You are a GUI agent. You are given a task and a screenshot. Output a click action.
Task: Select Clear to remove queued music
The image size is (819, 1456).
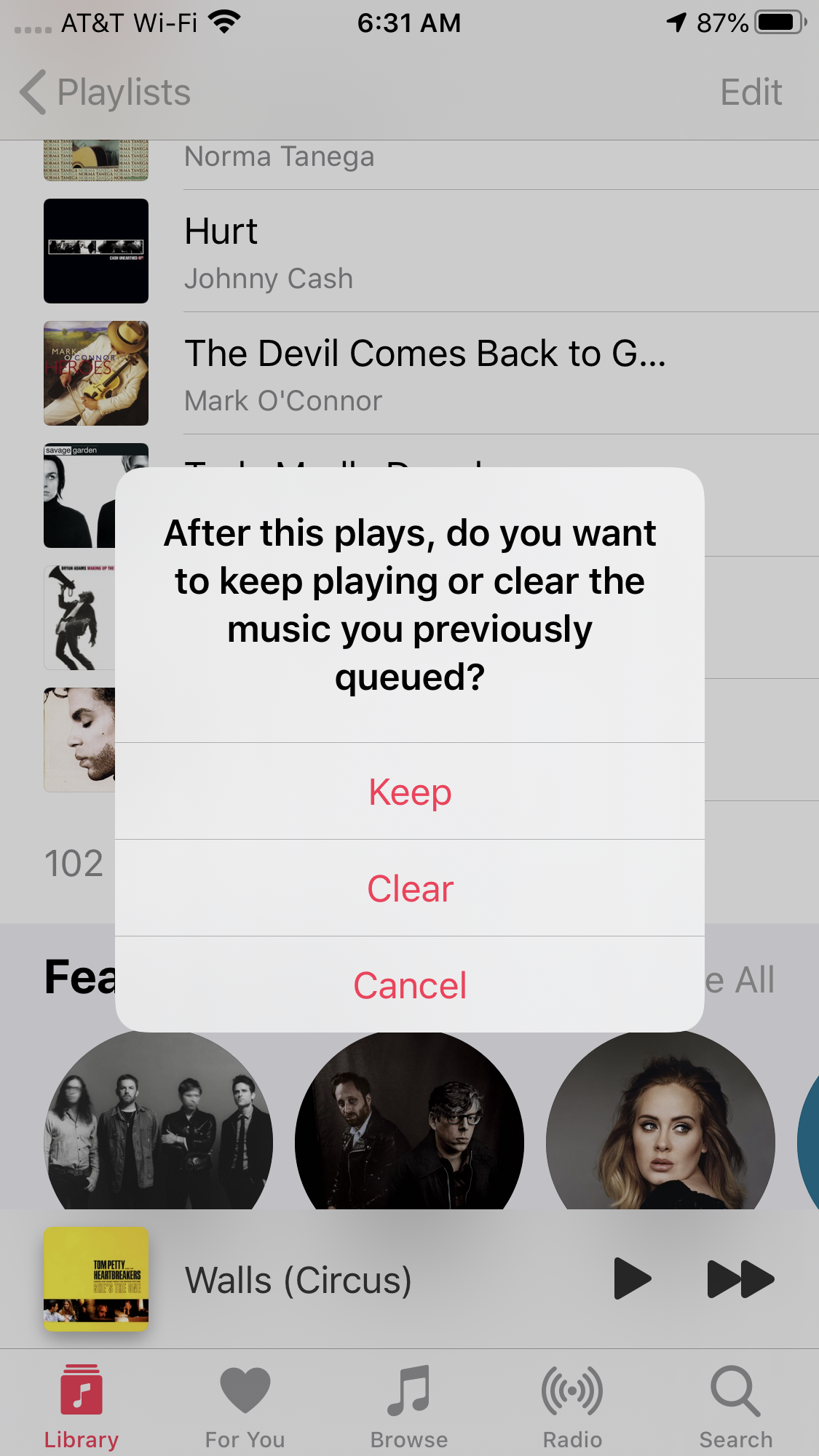pos(409,888)
